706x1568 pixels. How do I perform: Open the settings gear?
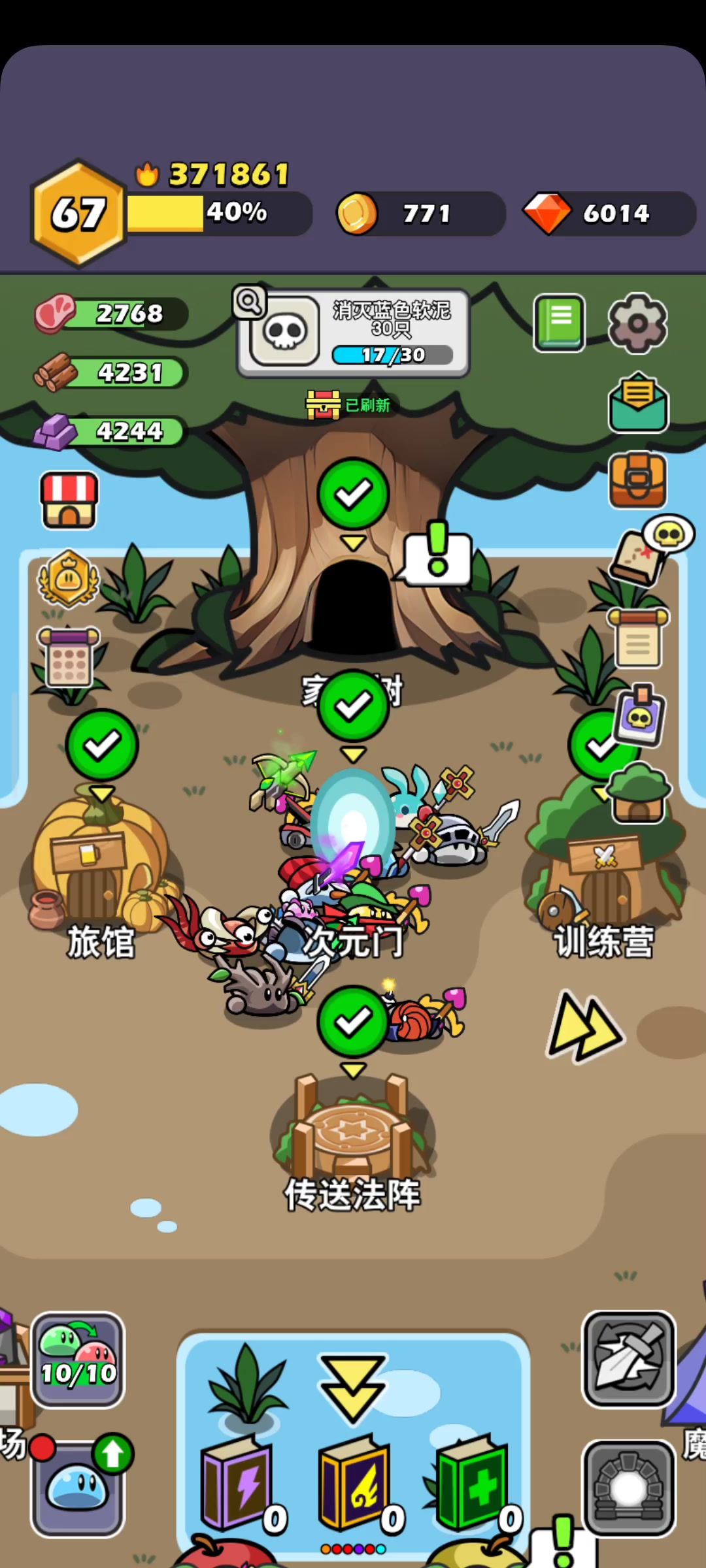[x=637, y=323]
